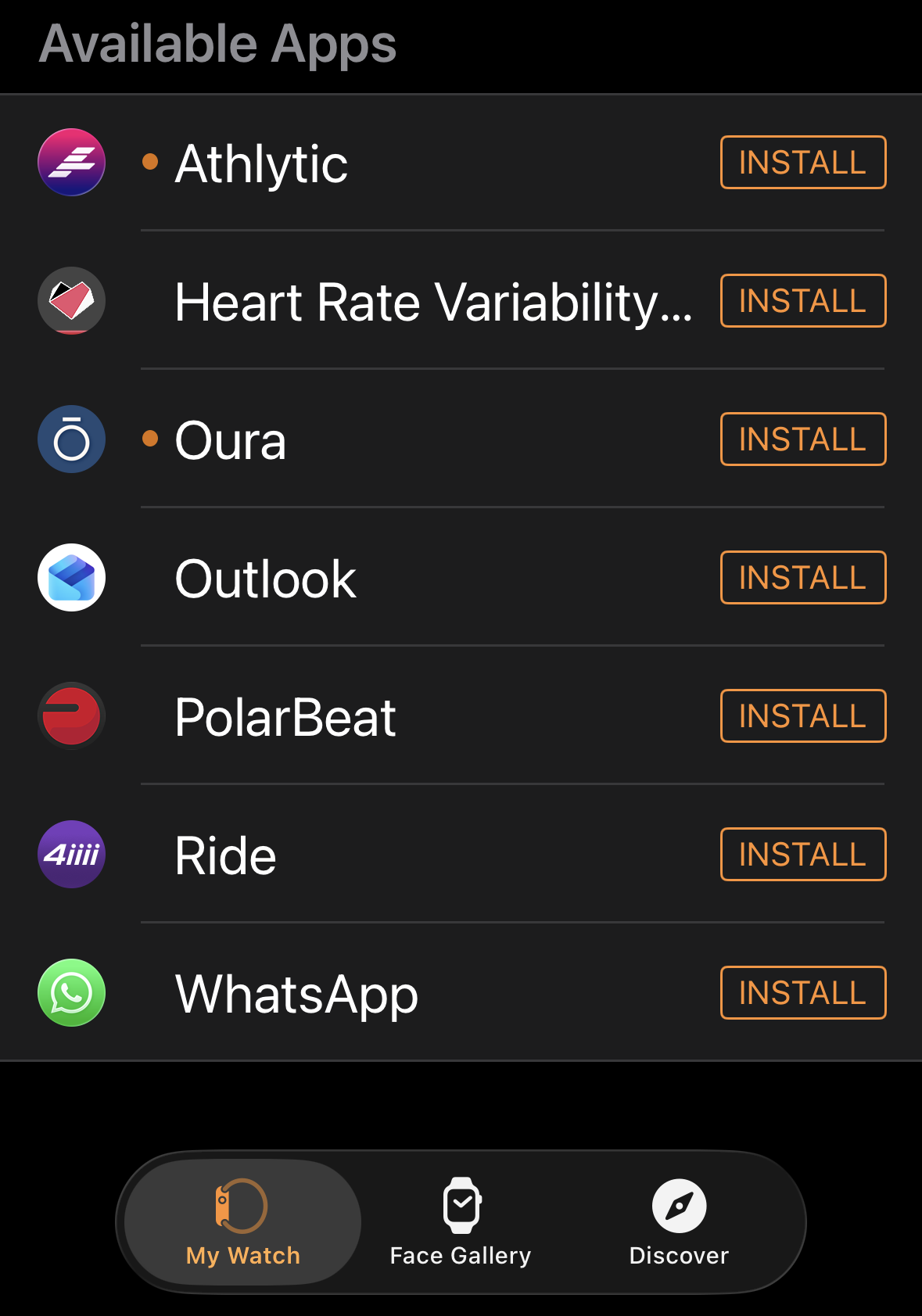Install the WhatsApp app
This screenshot has height=1316, width=922.
point(802,992)
